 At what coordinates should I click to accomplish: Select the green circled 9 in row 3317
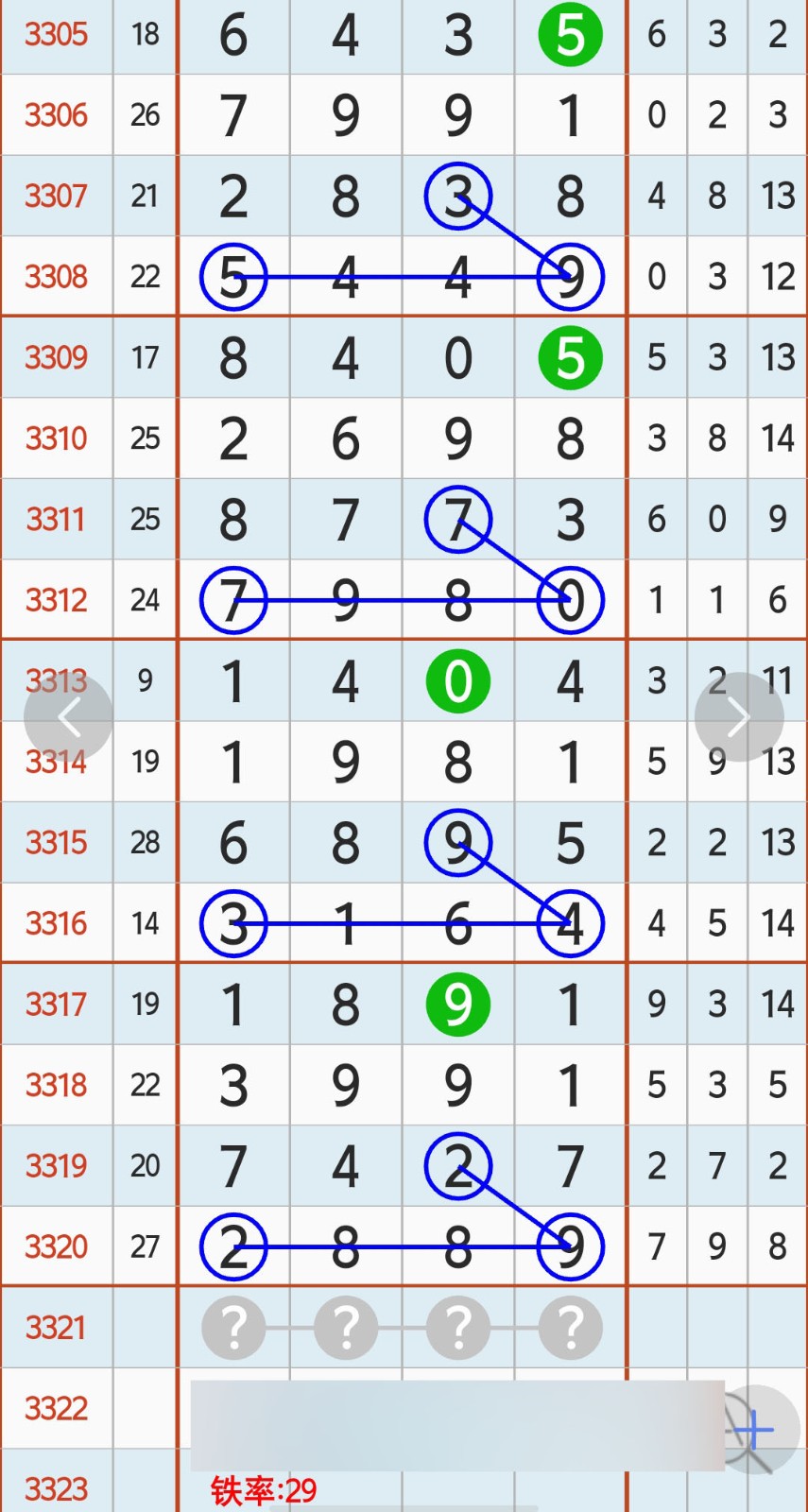click(x=457, y=1005)
